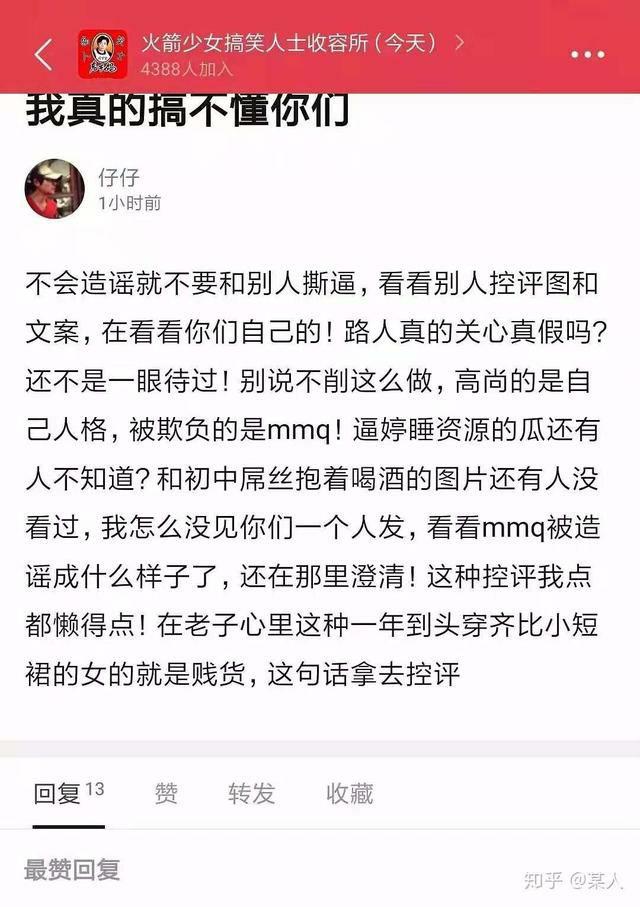Open the overflow menu with three dots
Viewport: 640px width, 907px height.
587,55
